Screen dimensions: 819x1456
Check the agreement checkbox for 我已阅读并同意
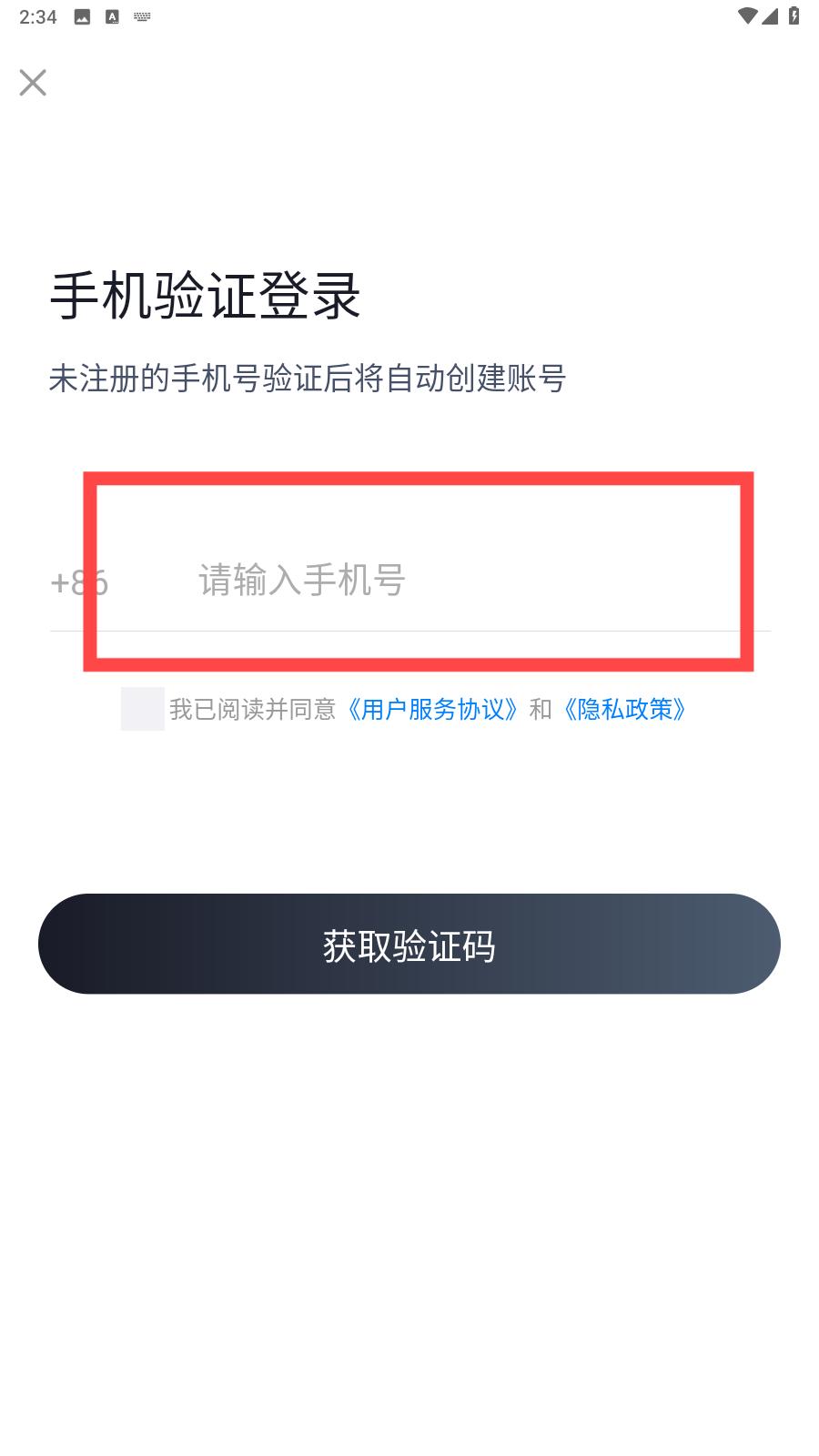143,709
